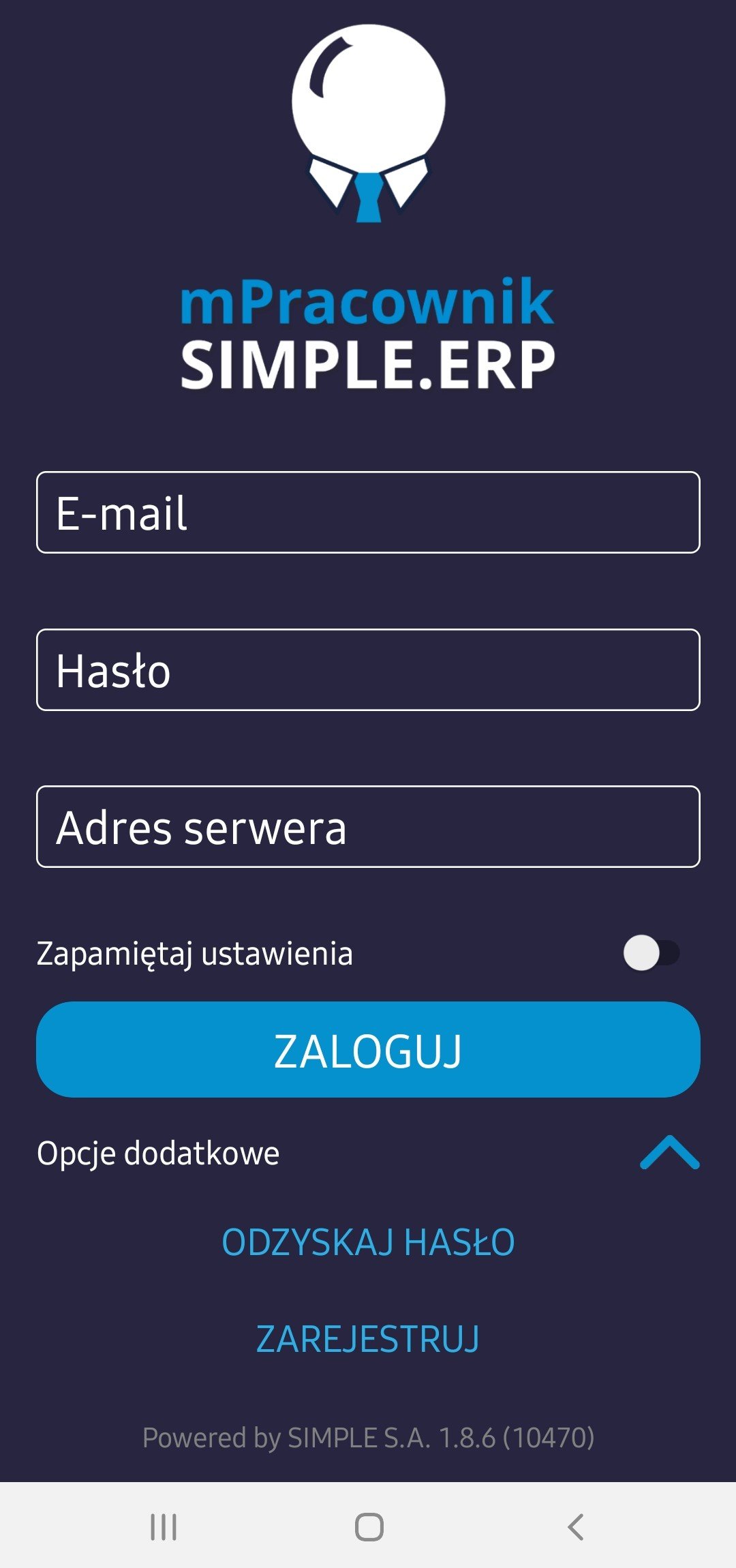Tap ZAREJESTRUJ to register an account
The image size is (736, 1568).
click(368, 1339)
